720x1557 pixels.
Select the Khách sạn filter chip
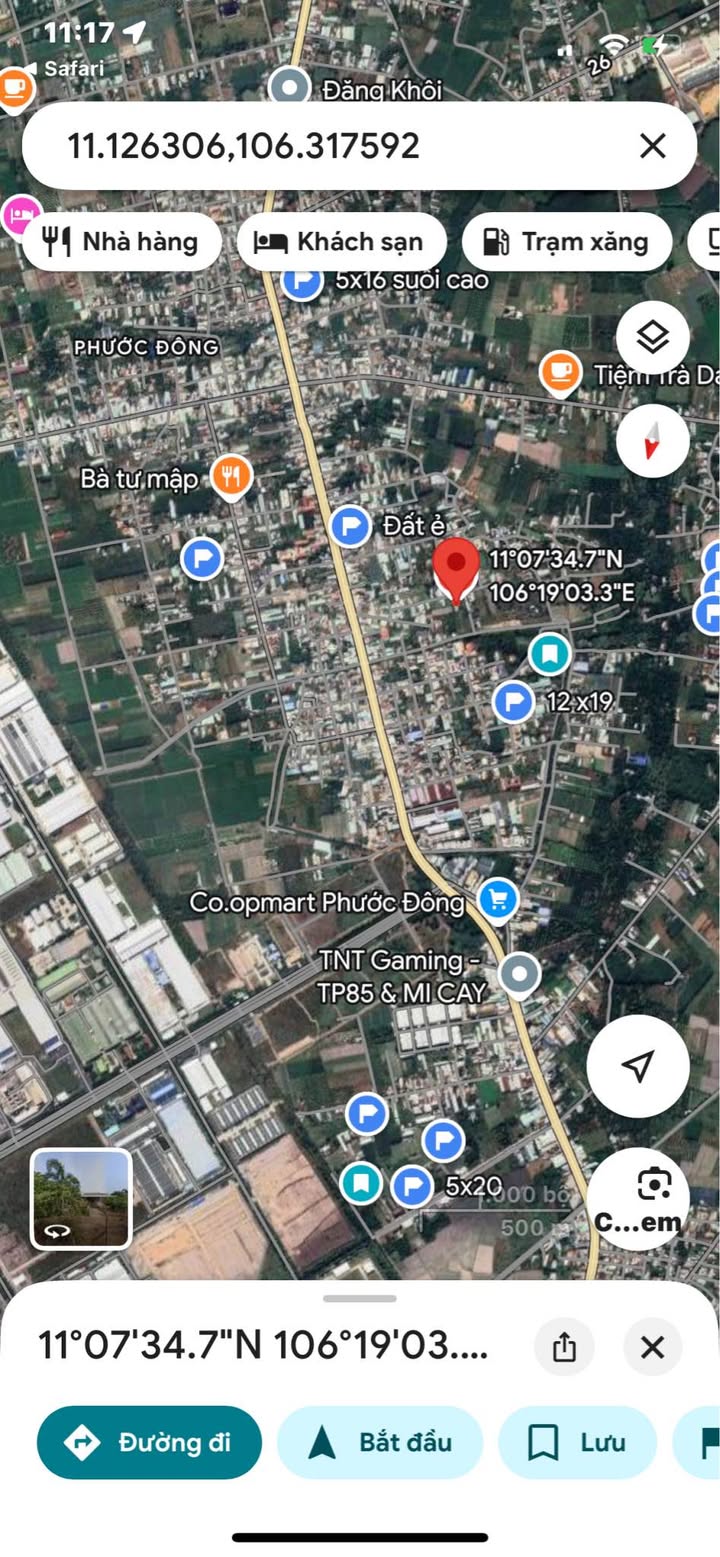pos(341,241)
